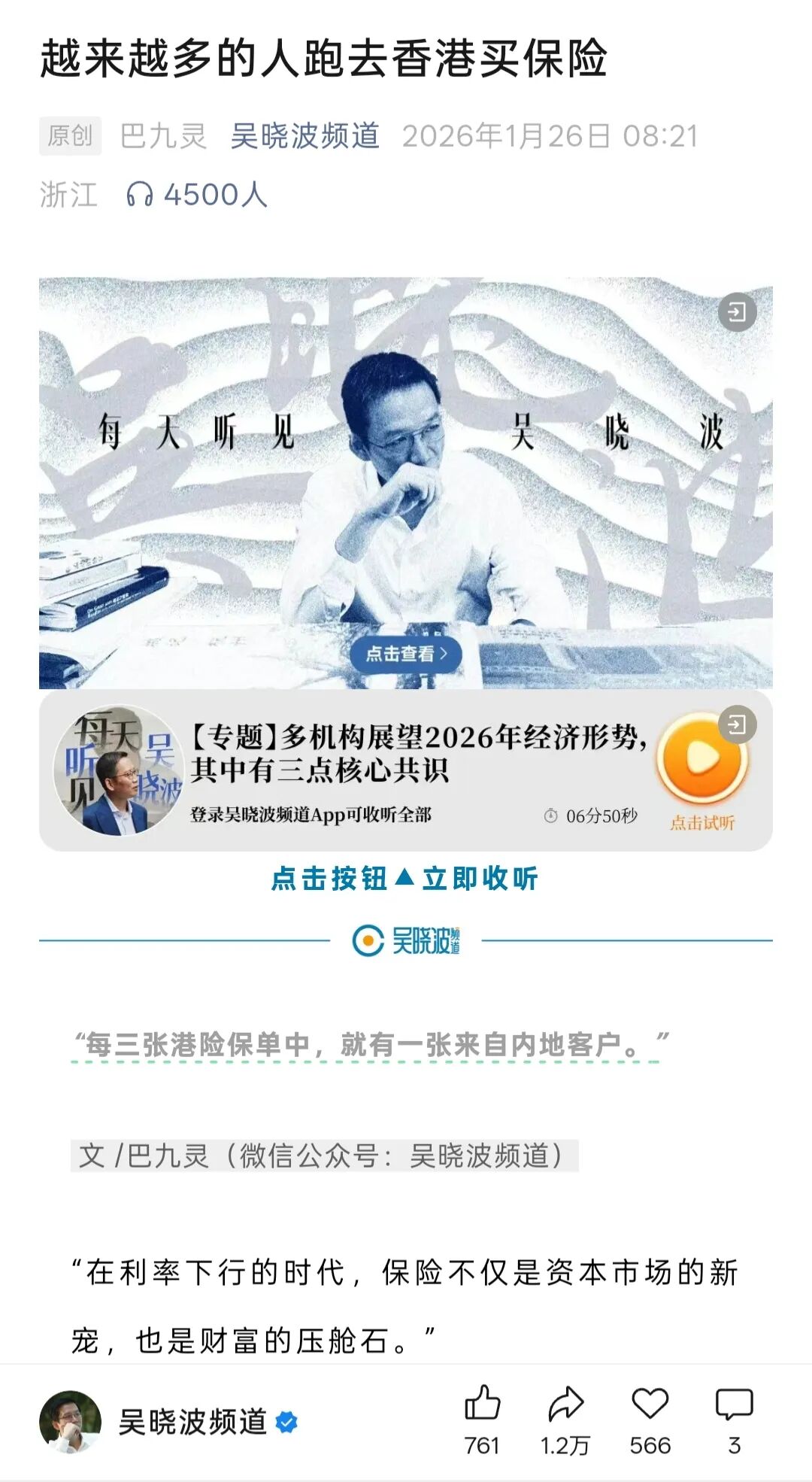Click the 点击查看 banner button

click(406, 655)
